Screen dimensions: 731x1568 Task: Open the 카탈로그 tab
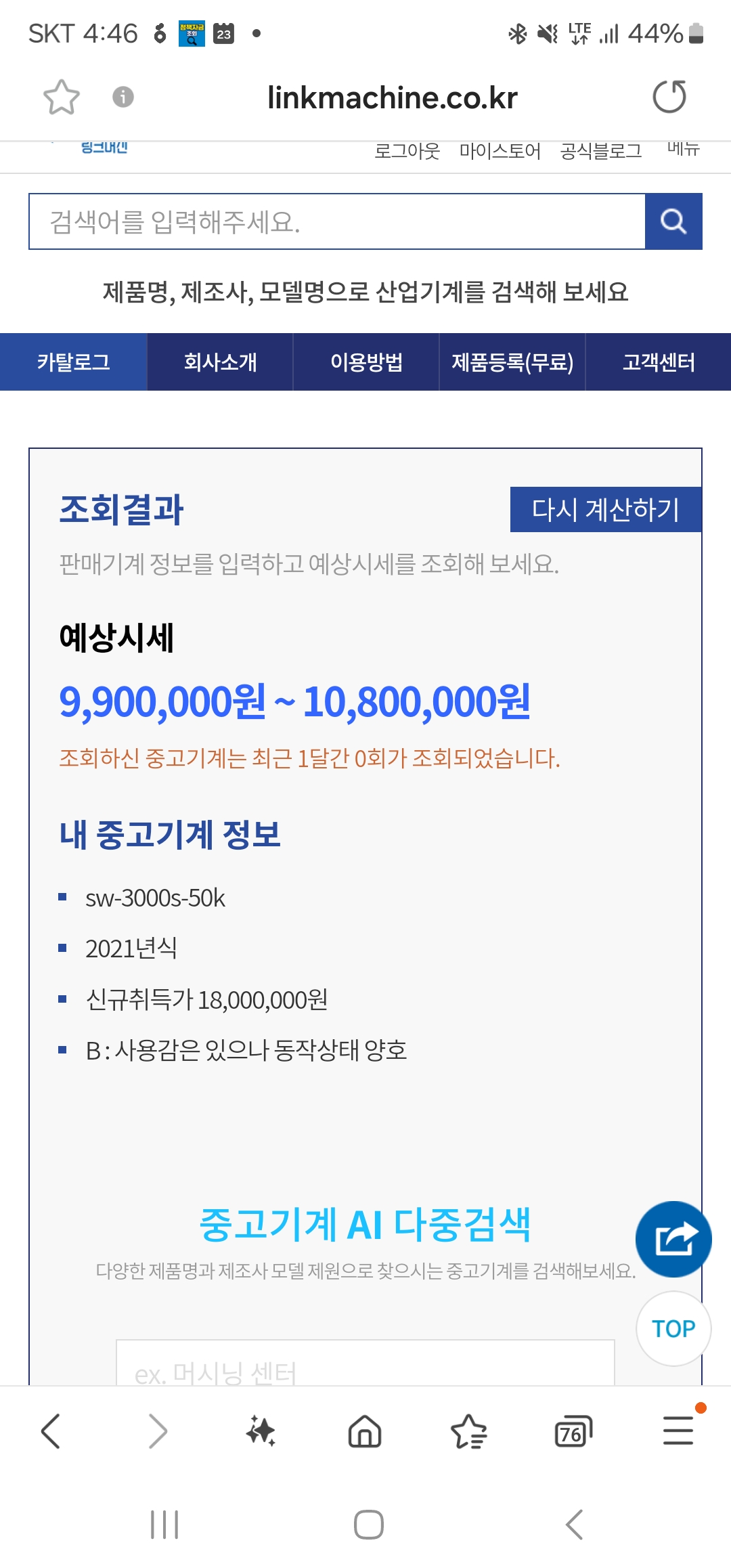[x=73, y=362]
